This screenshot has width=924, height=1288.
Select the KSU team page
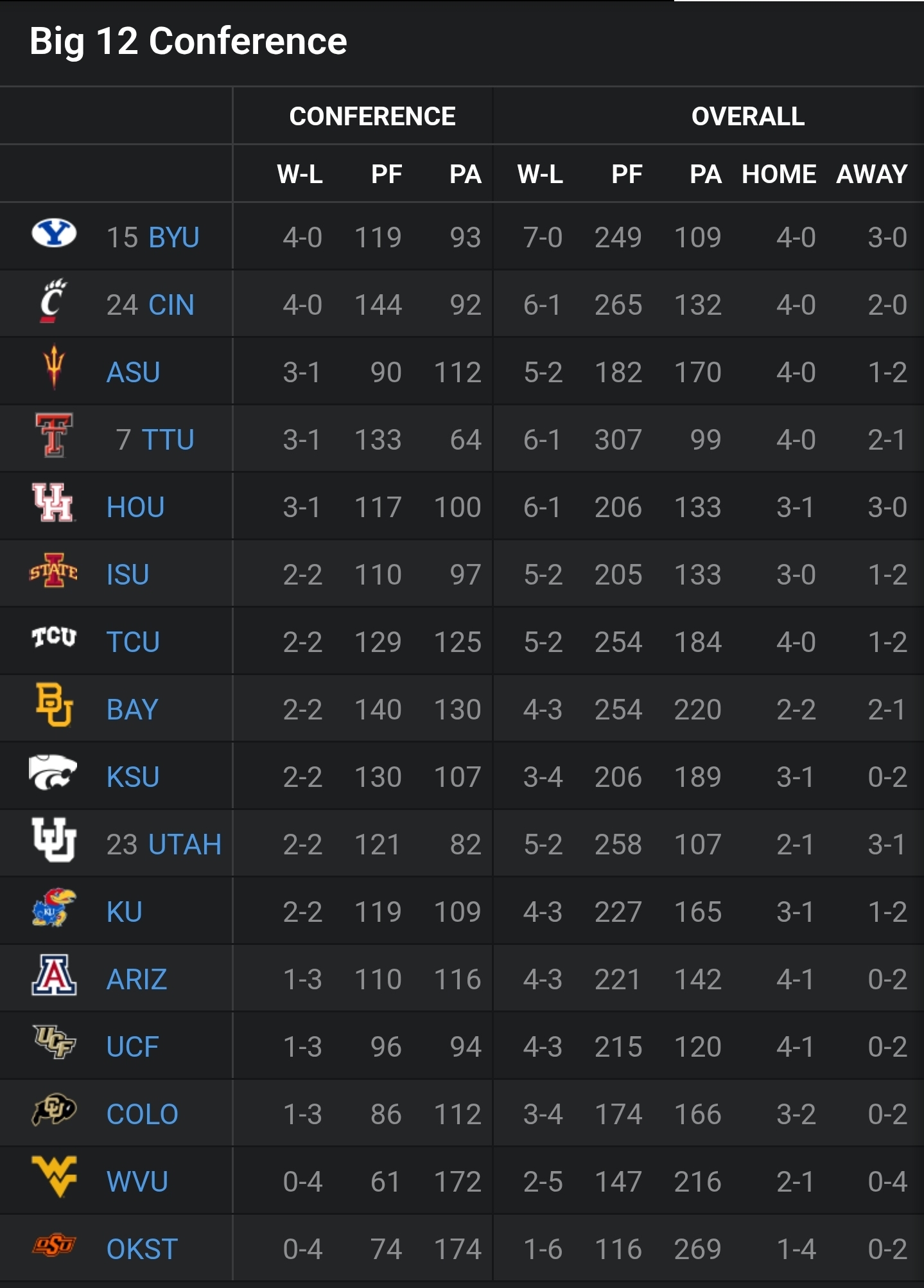133,777
